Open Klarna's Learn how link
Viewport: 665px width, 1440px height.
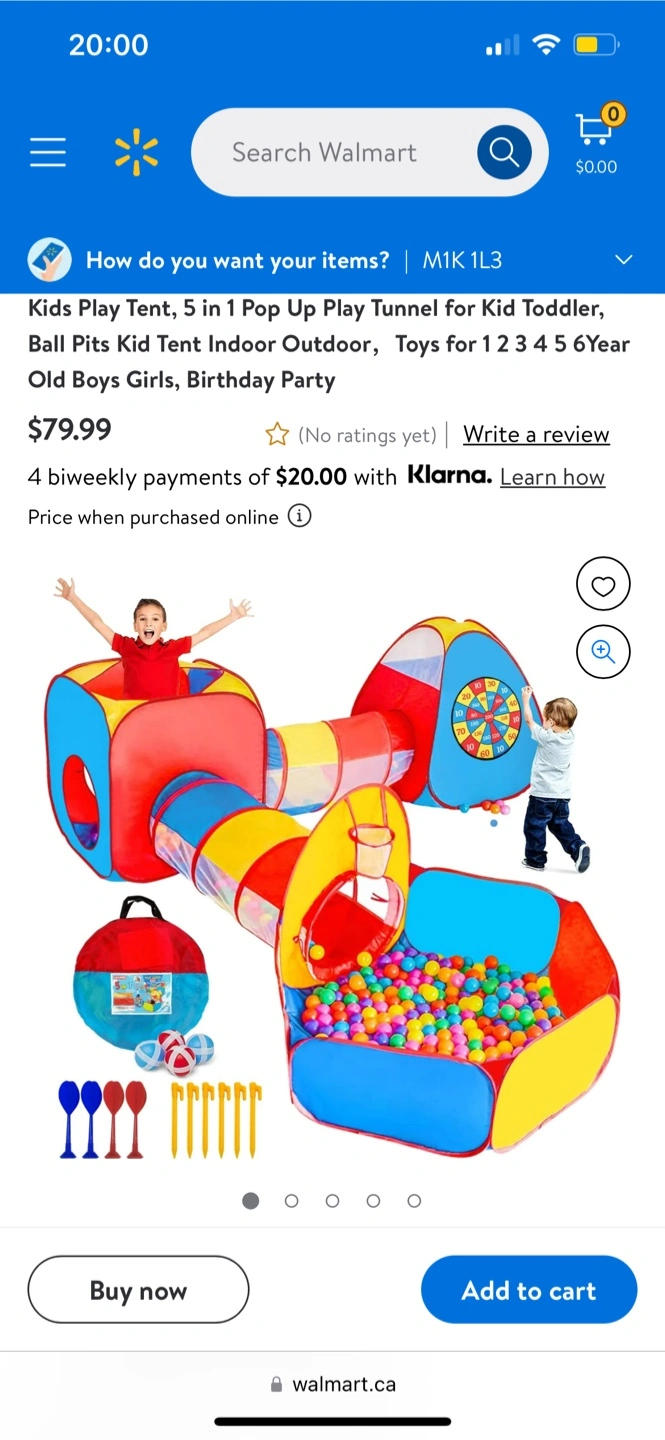coord(552,477)
